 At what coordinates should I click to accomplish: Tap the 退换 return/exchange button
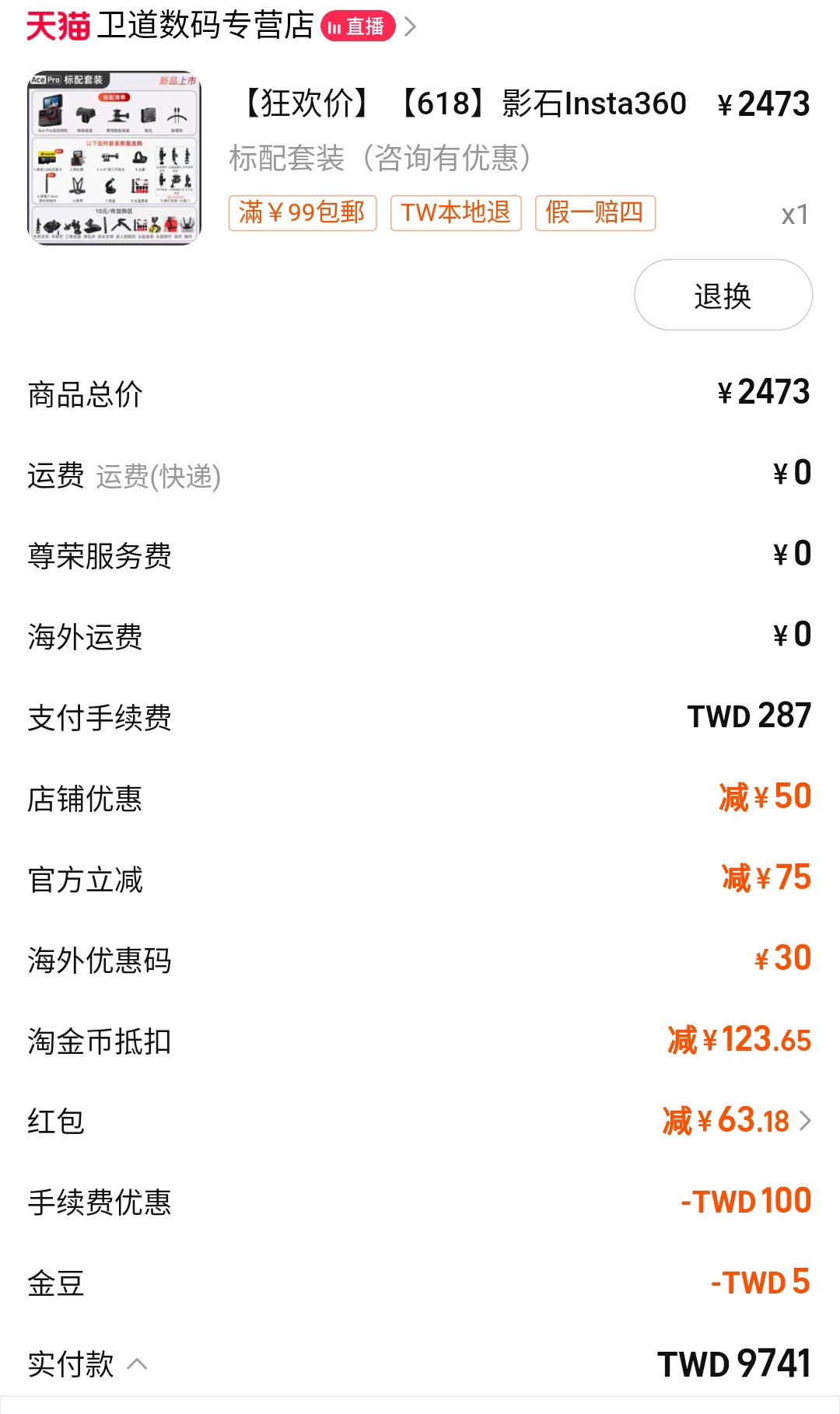click(723, 296)
